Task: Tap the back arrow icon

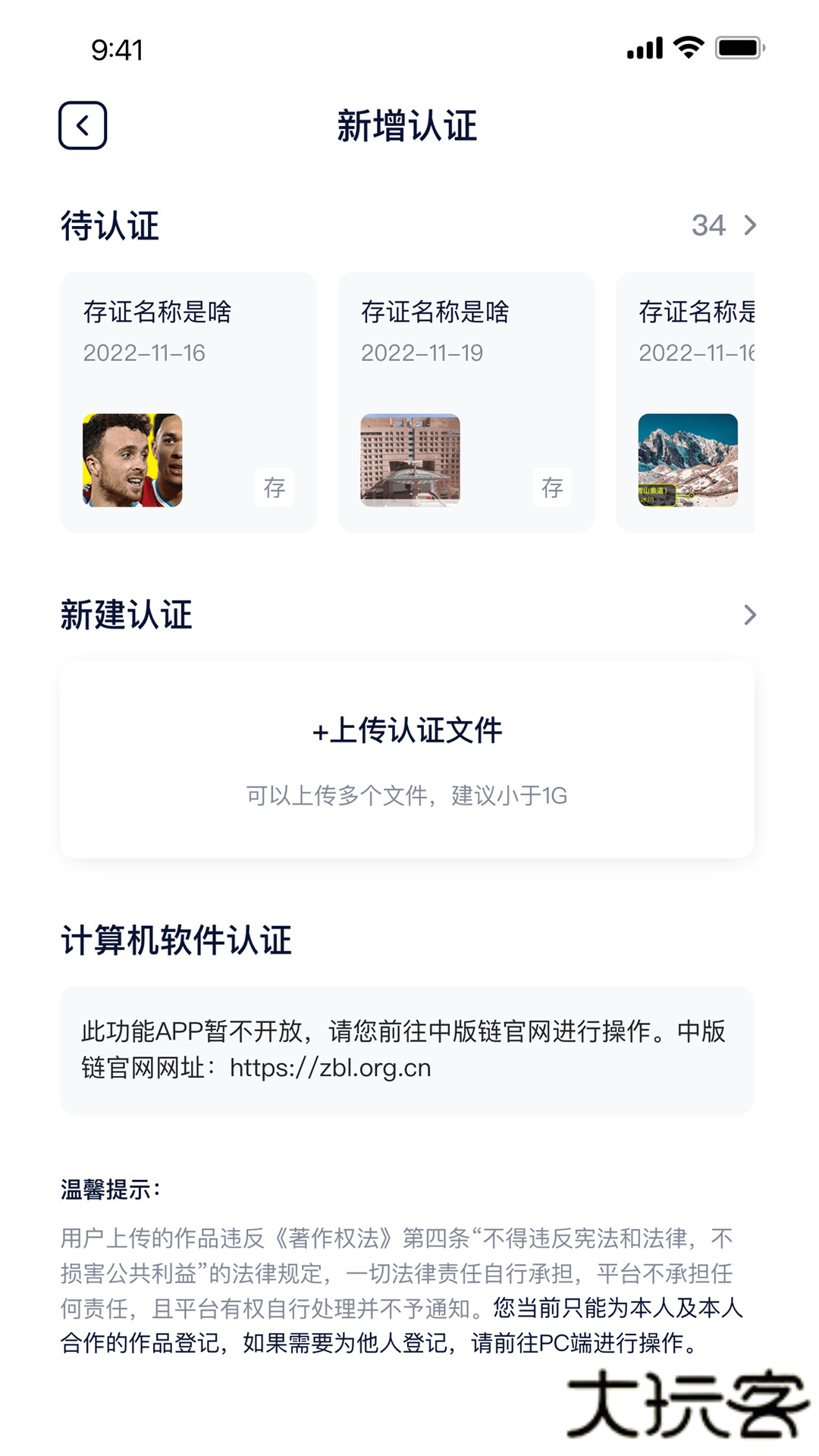Action: click(83, 124)
